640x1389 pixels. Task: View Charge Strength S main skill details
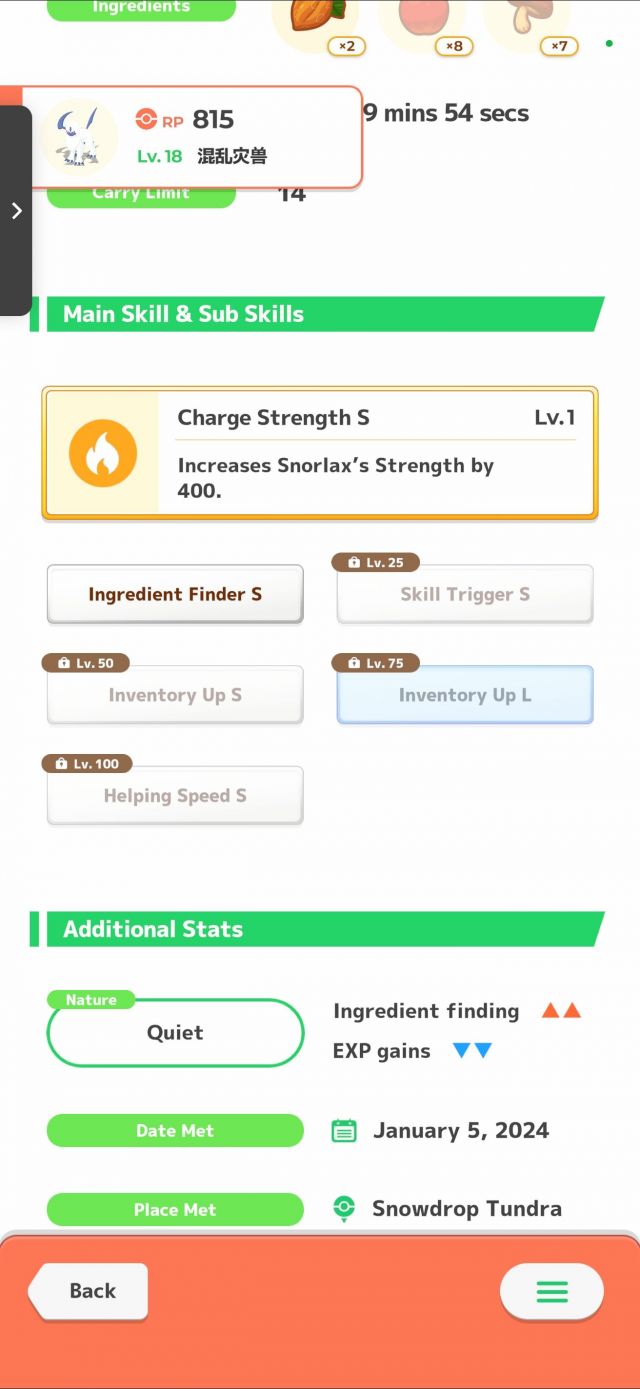(320, 454)
